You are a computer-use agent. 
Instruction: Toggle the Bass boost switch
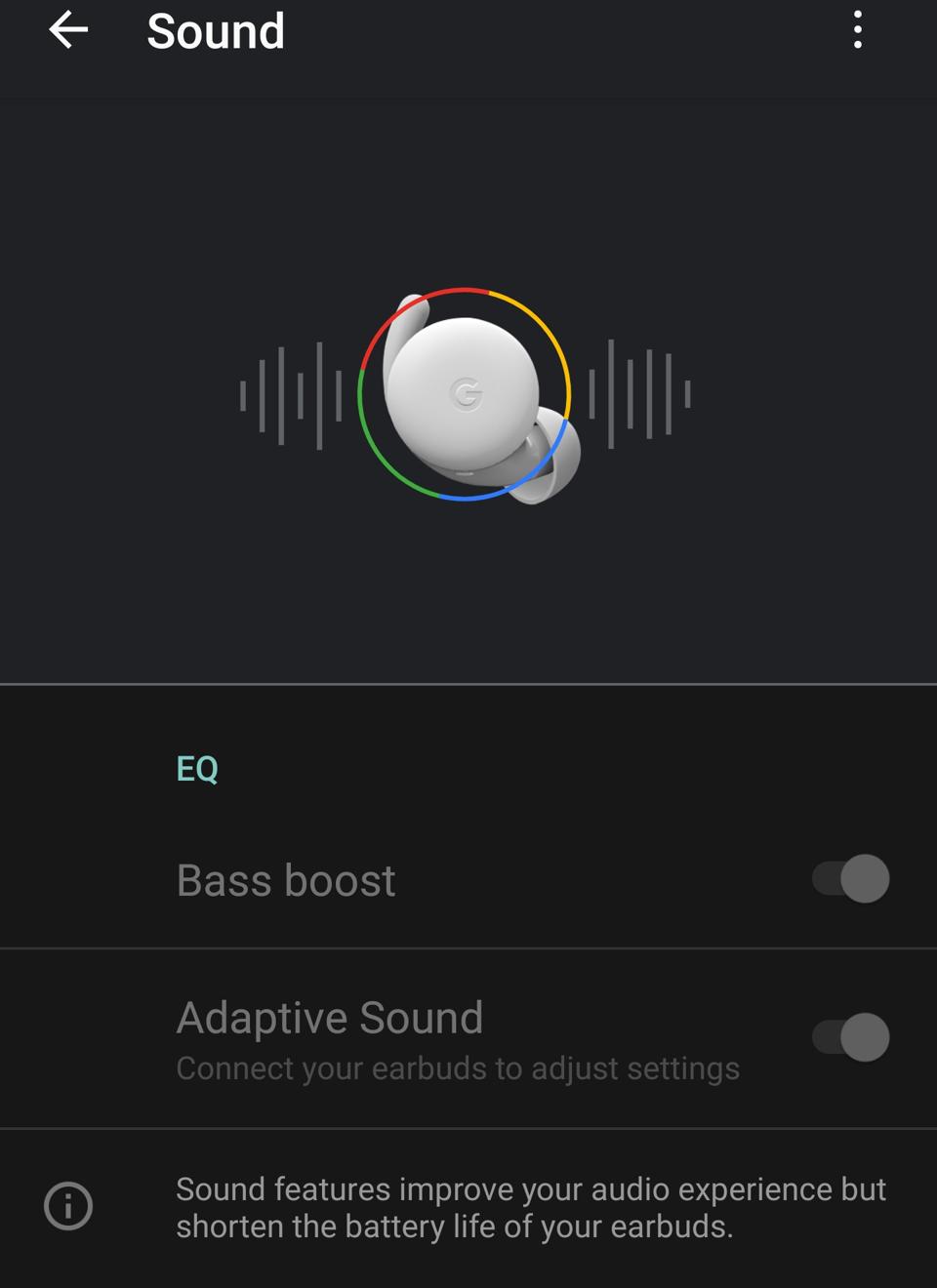point(851,878)
